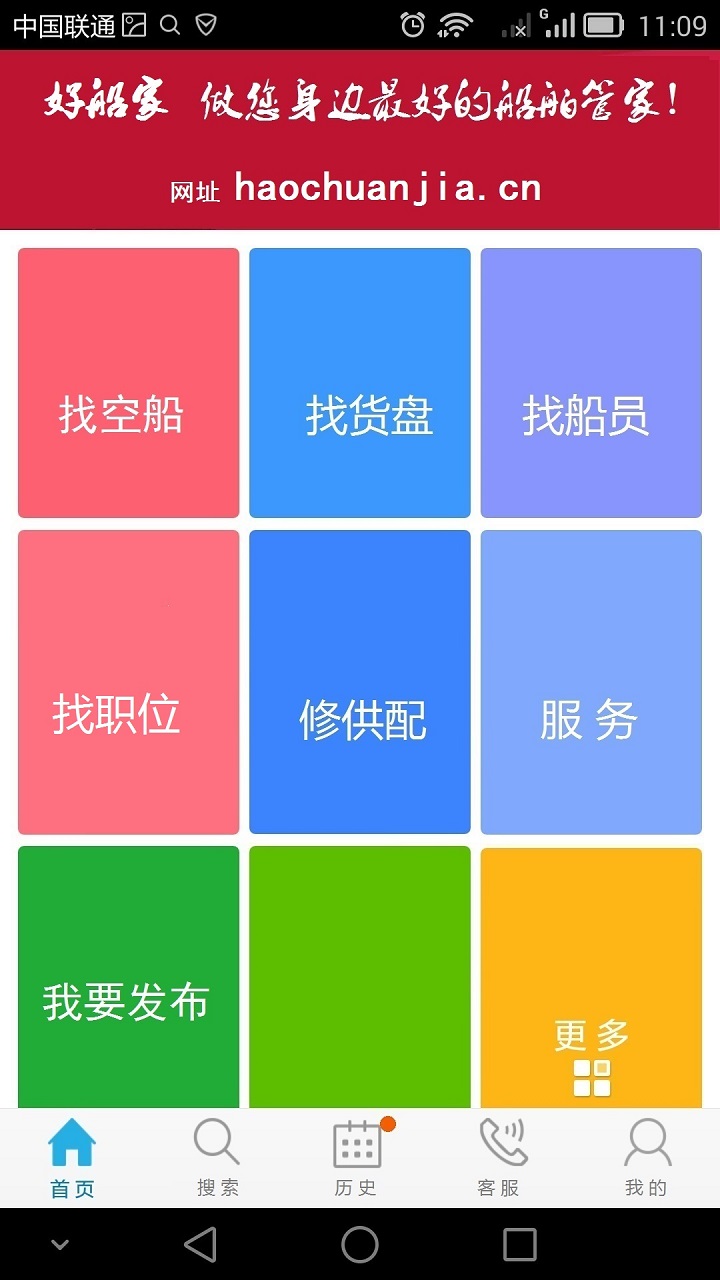Tap the 我要发布 tile
Screen dimensions: 720x1280
(x=129, y=977)
